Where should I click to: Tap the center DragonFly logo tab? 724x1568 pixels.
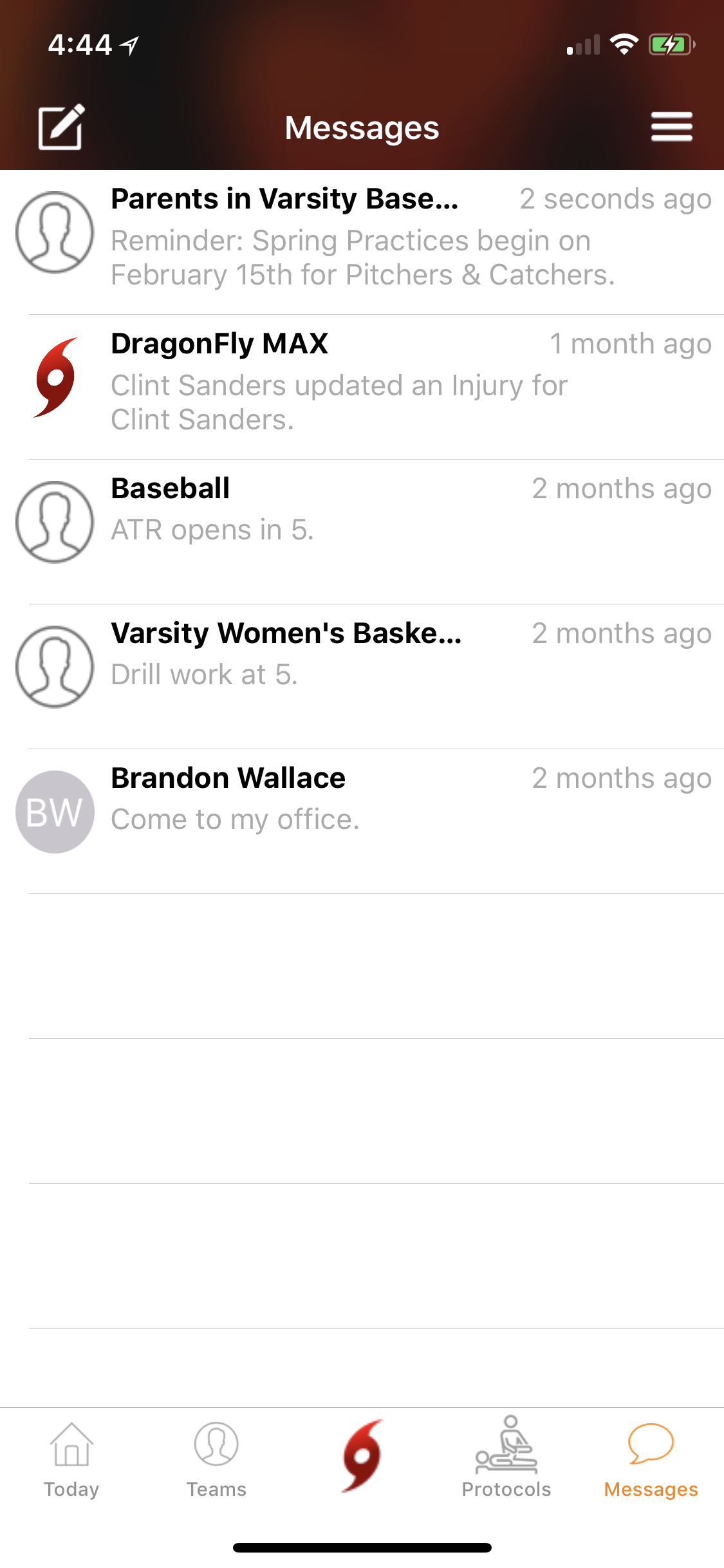(362, 1455)
